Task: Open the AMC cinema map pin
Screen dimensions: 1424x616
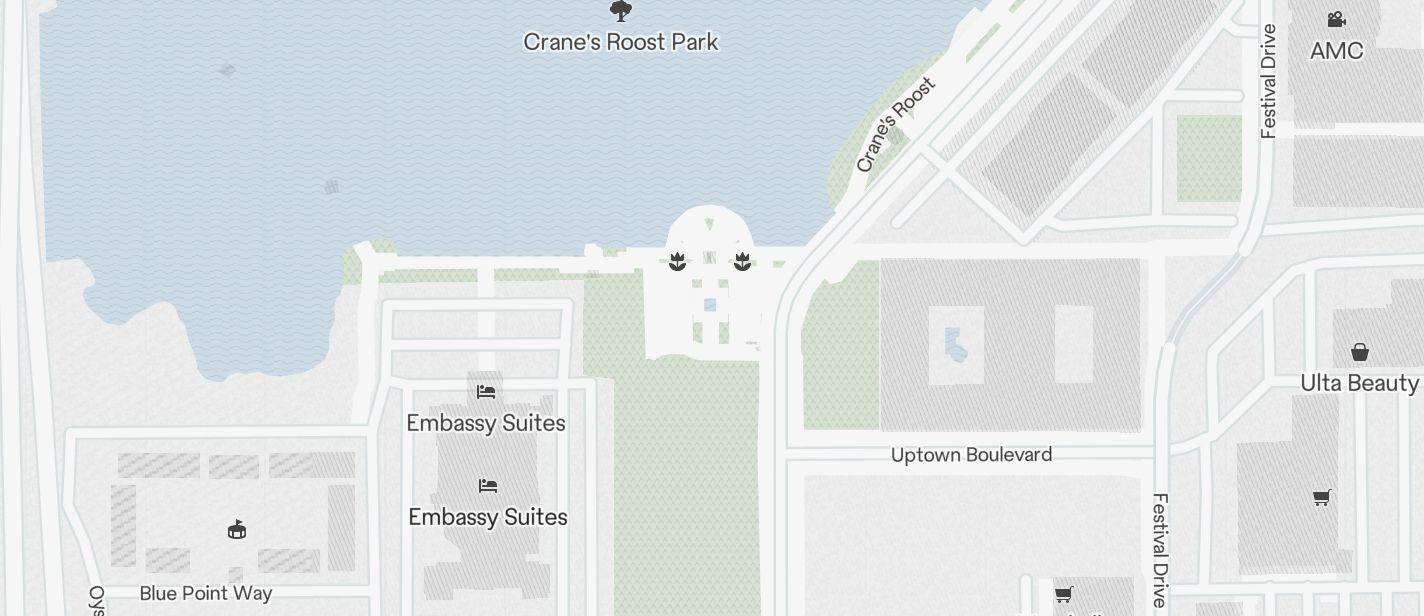Action: 1336,20
